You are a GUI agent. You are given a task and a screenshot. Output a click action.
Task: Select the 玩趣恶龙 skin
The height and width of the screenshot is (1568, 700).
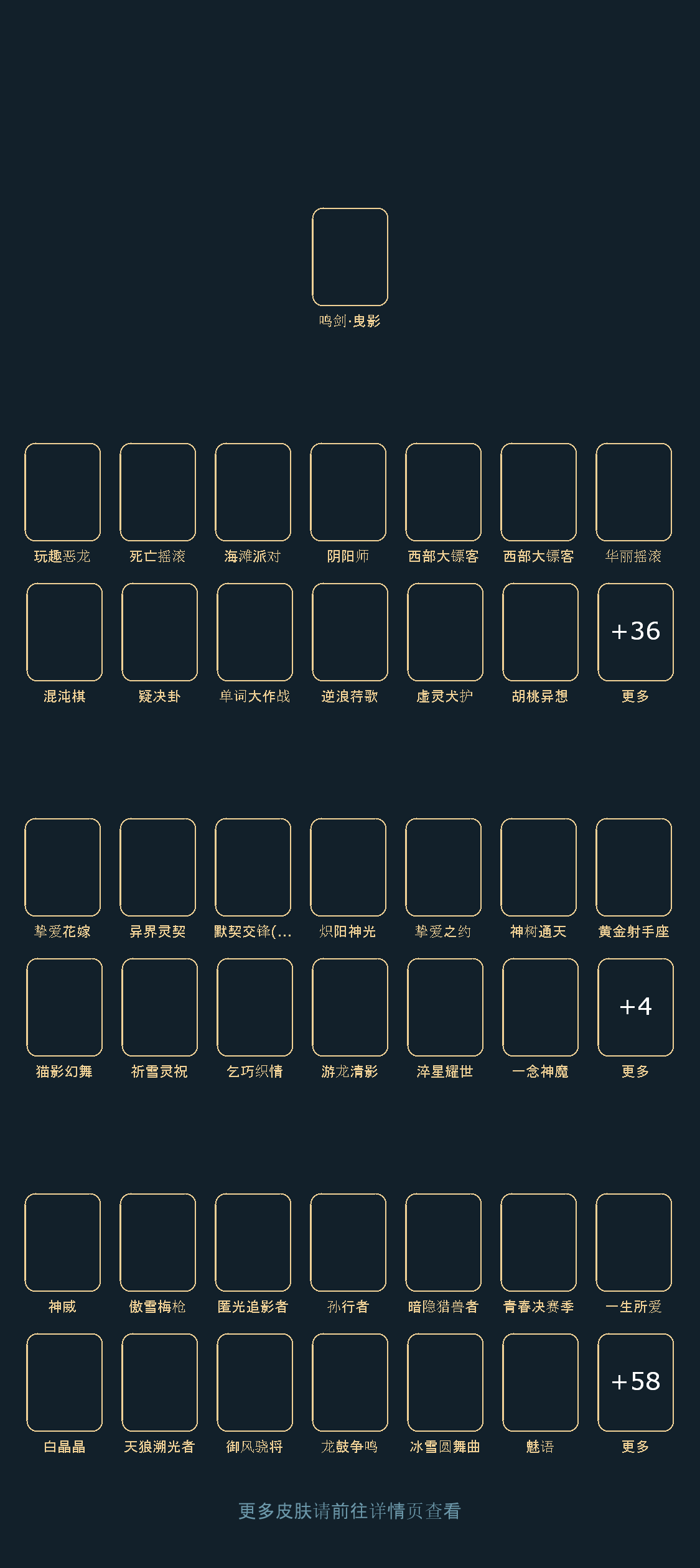(x=62, y=492)
